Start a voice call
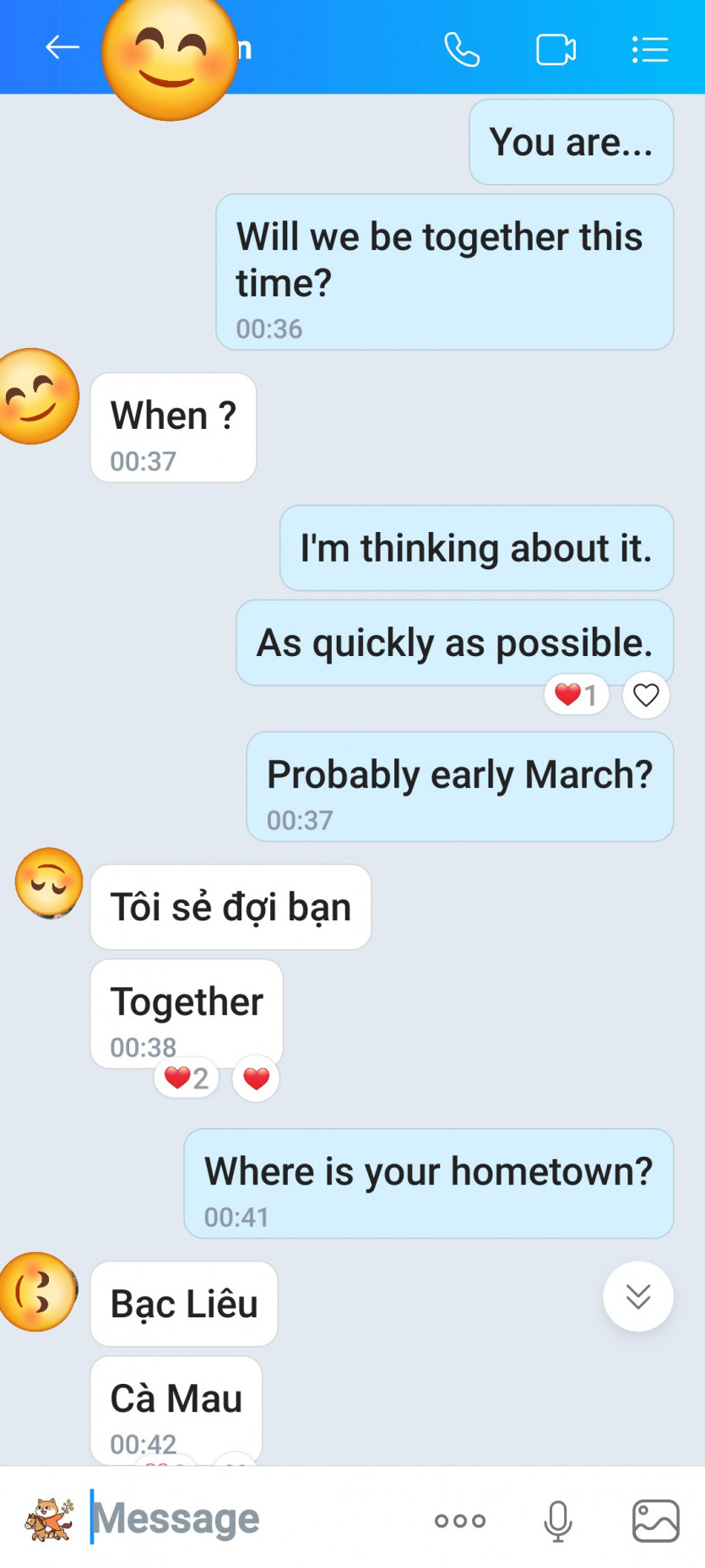Image resolution: width=705 pixels, height=1568 pixels. click(462, 50)
